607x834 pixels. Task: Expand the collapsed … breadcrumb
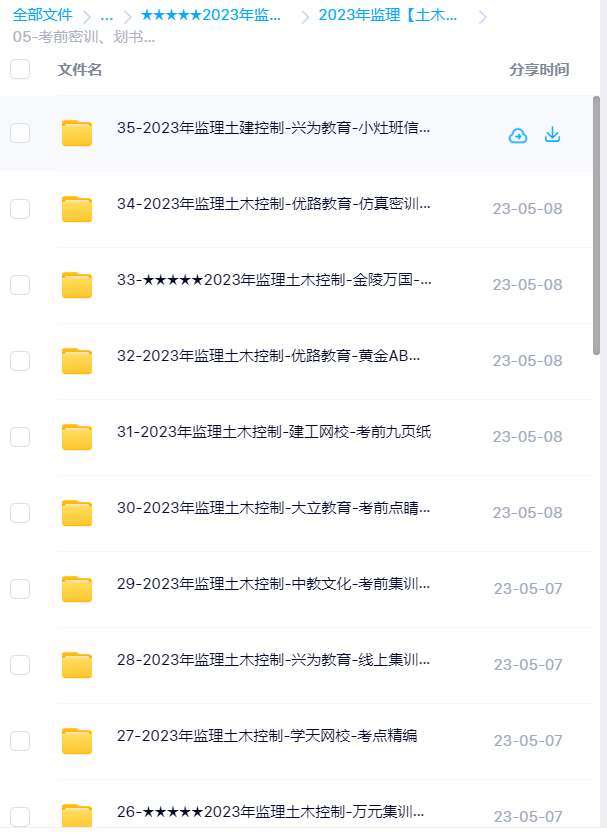(x=106, y=16)
